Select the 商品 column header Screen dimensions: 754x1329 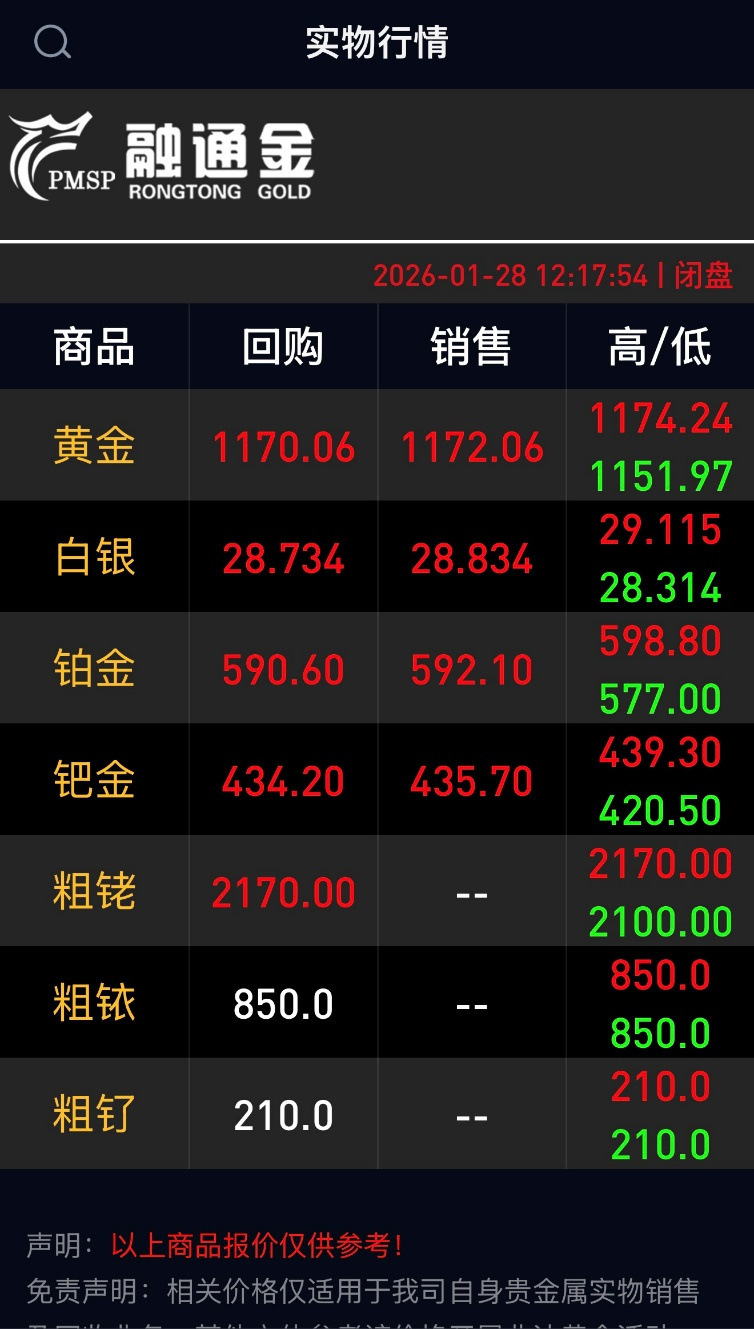pos(93,345)
